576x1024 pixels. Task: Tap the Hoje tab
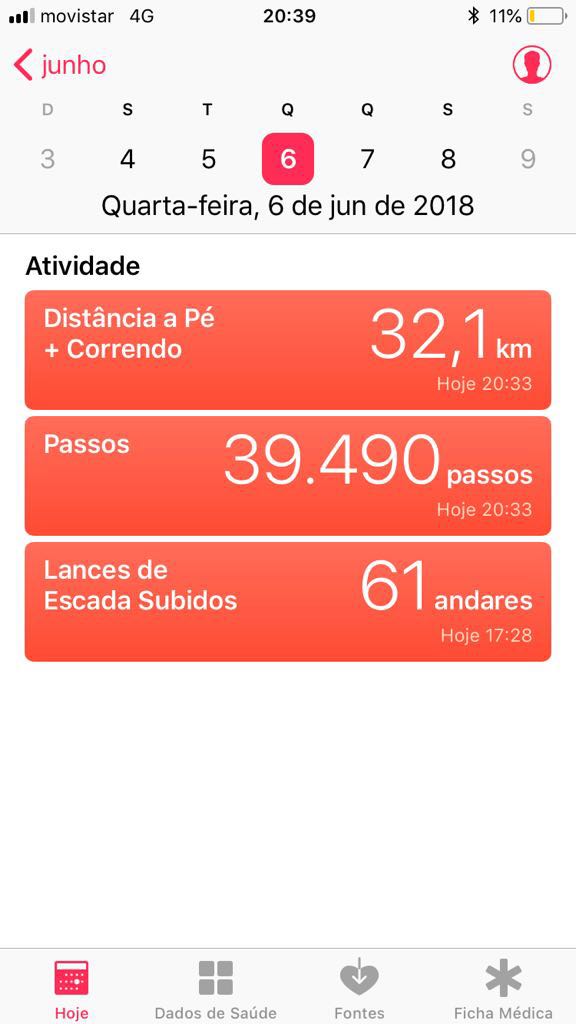(x=72, y=989)
